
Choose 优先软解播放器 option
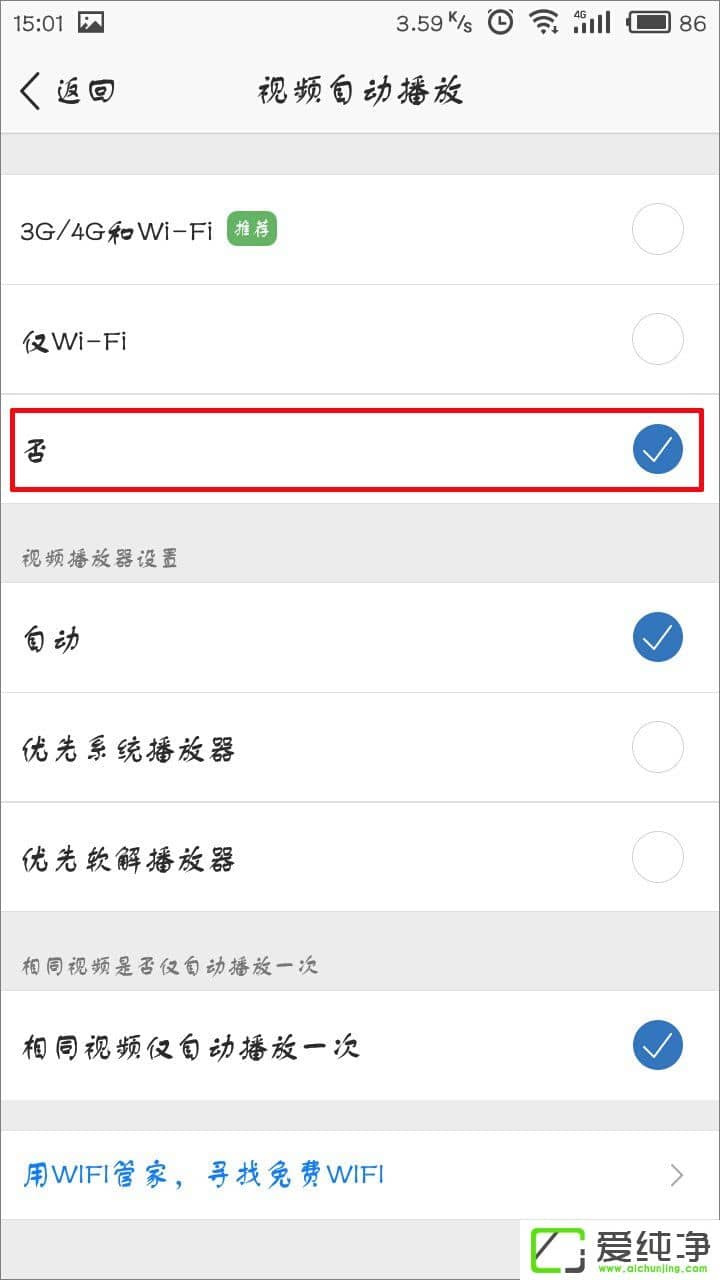657,858
